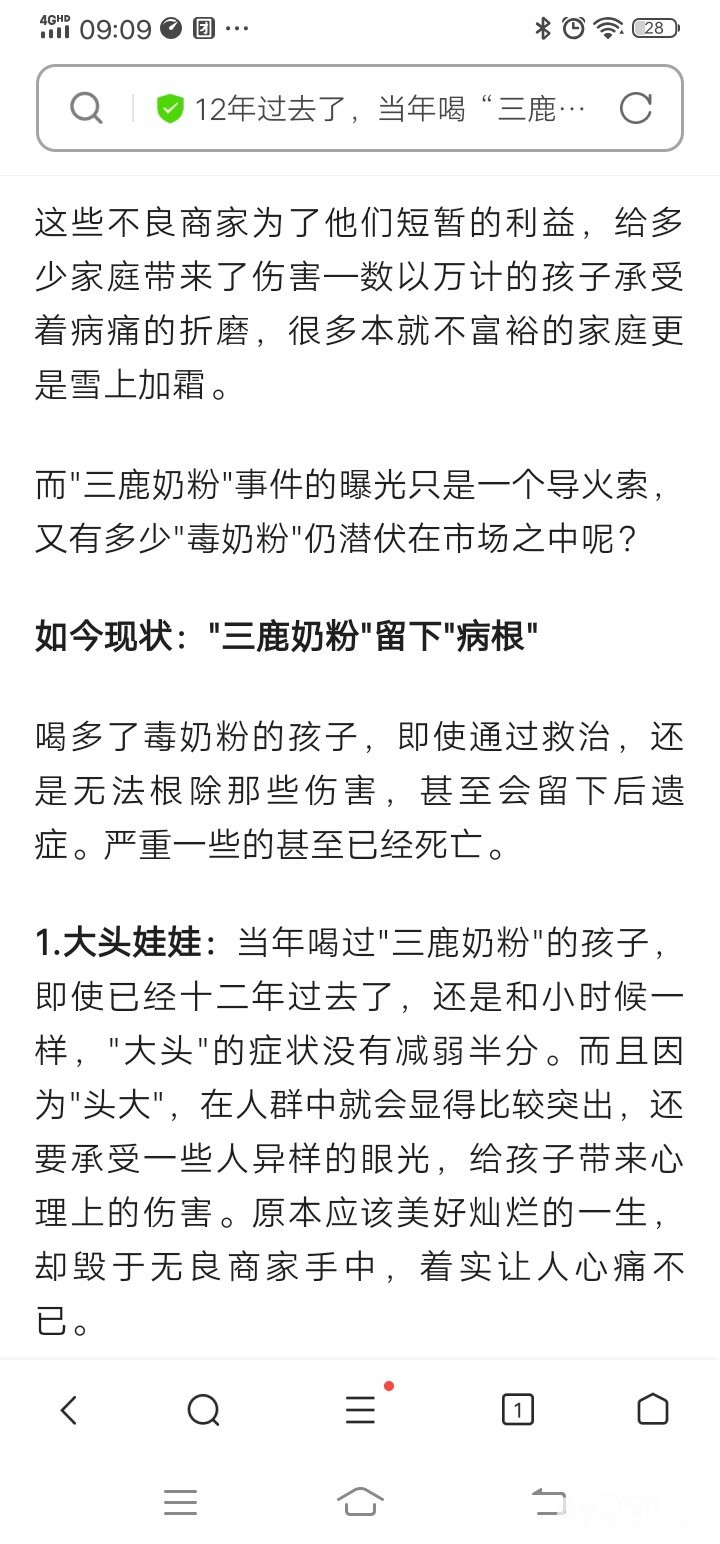This screenshot has width=720, height=1544.
Task: View site security via the green shield
Action: click(x=170, y=108)
